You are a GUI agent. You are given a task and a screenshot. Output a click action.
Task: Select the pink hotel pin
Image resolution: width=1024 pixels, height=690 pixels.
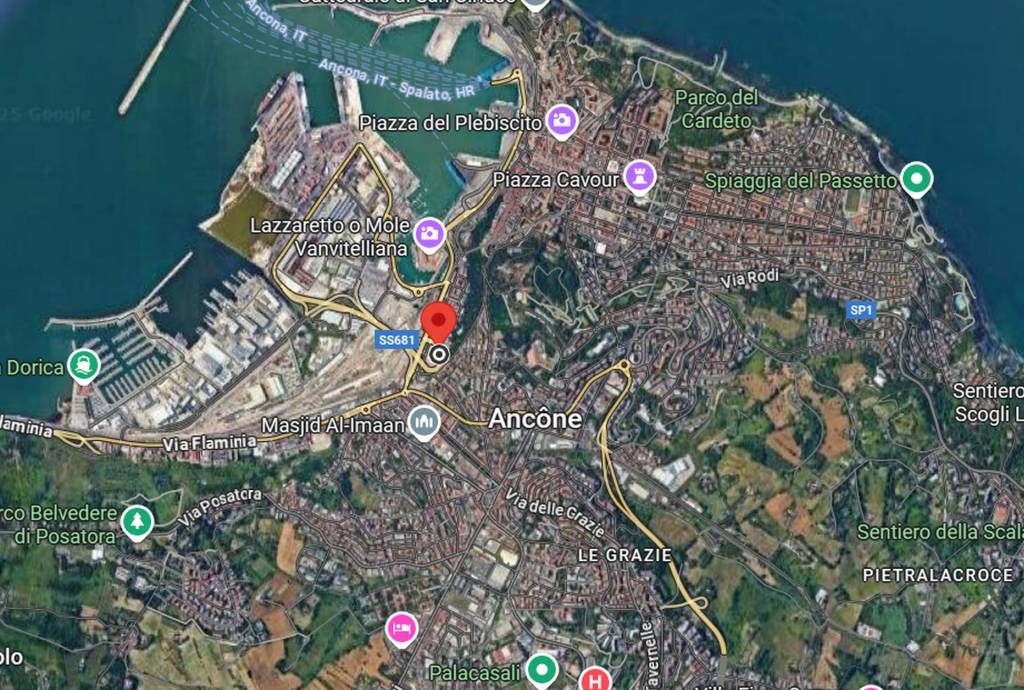tap(401, 629)
